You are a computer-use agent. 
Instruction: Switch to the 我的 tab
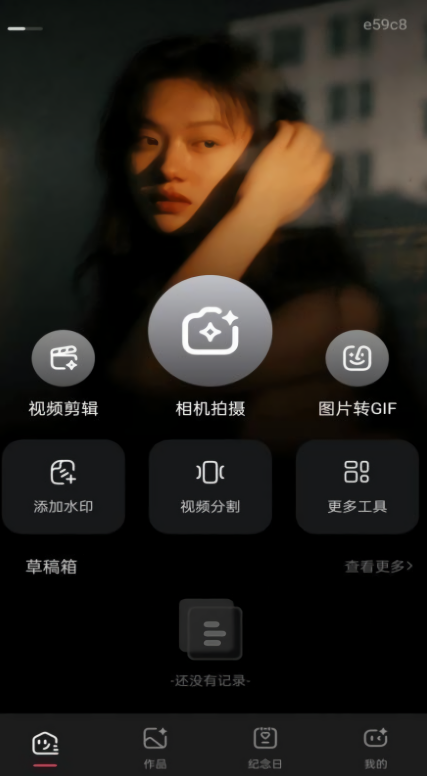[376, 747]
